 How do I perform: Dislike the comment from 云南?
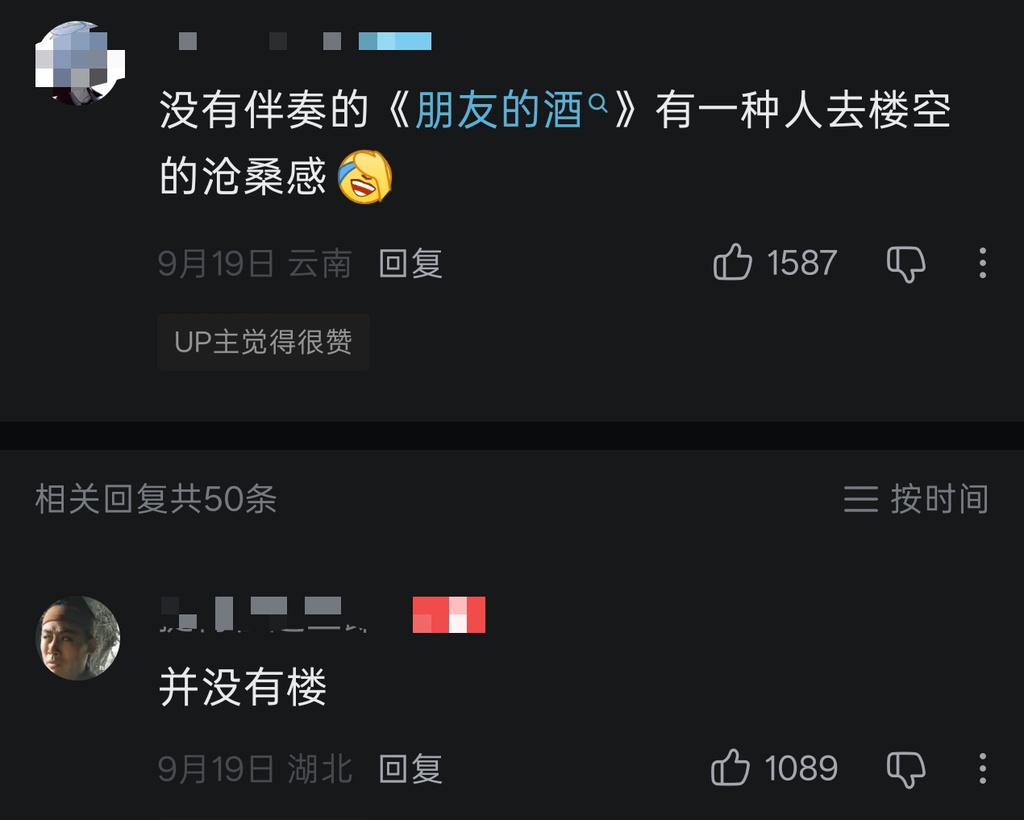click(906, 264)
